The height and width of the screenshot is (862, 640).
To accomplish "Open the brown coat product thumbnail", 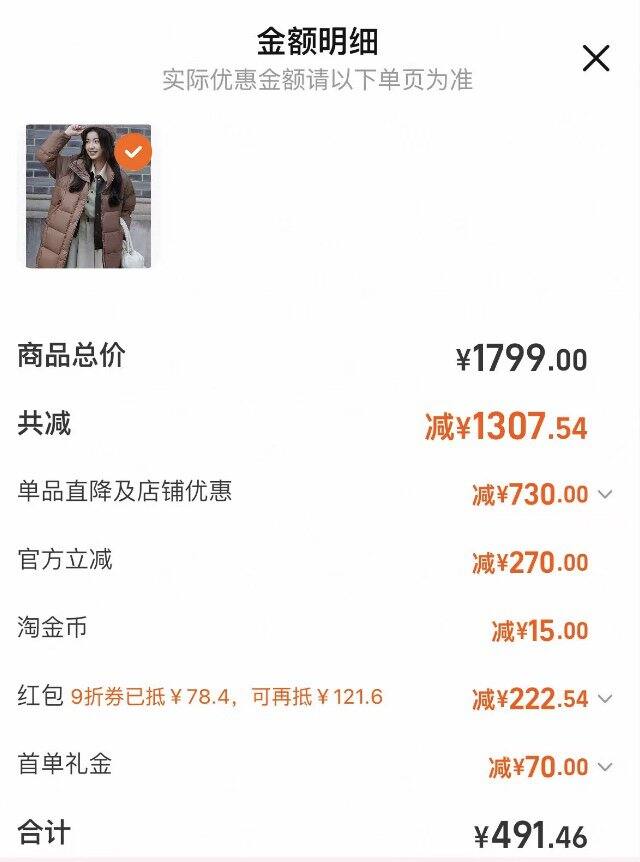I will tap(89, 196).
